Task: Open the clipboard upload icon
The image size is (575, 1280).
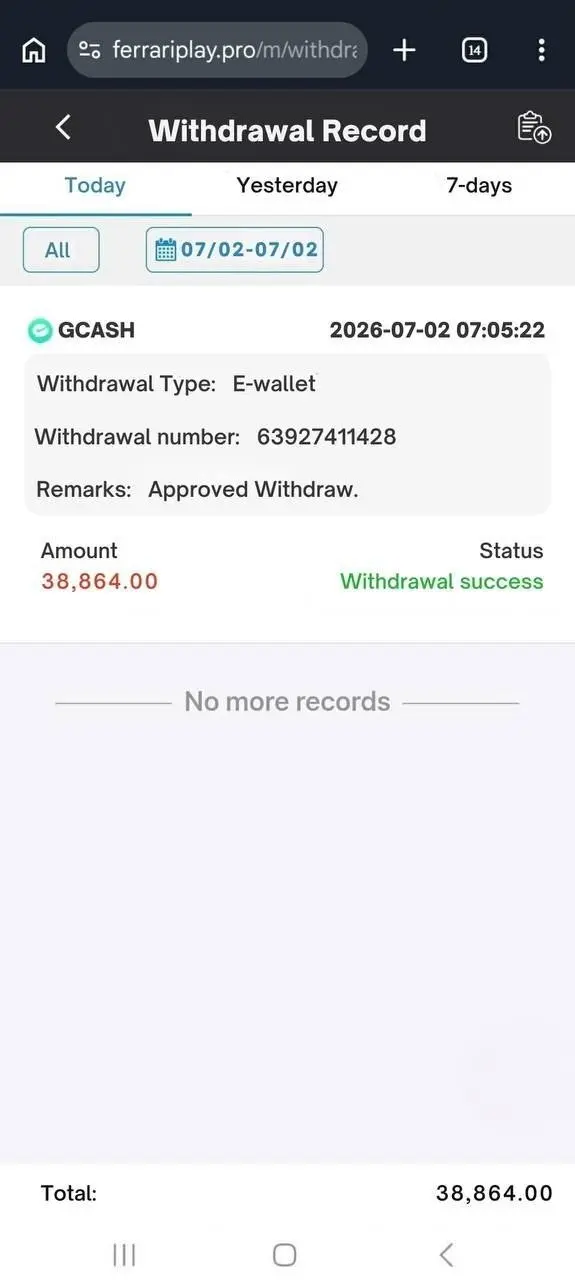Action: [x=534, y=128]
